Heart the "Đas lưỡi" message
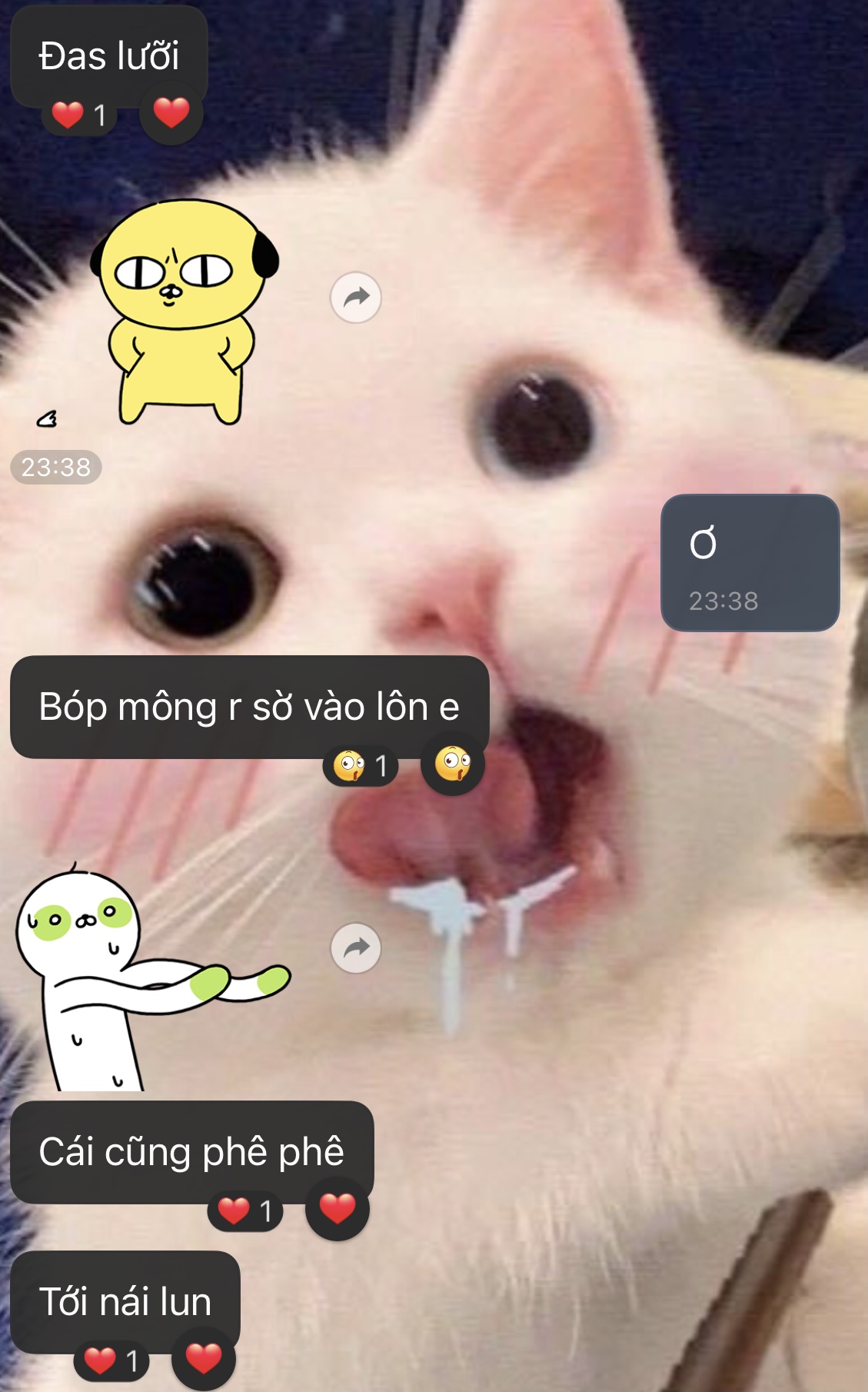This screenshot has width=868, height=1392. (171, 113)
